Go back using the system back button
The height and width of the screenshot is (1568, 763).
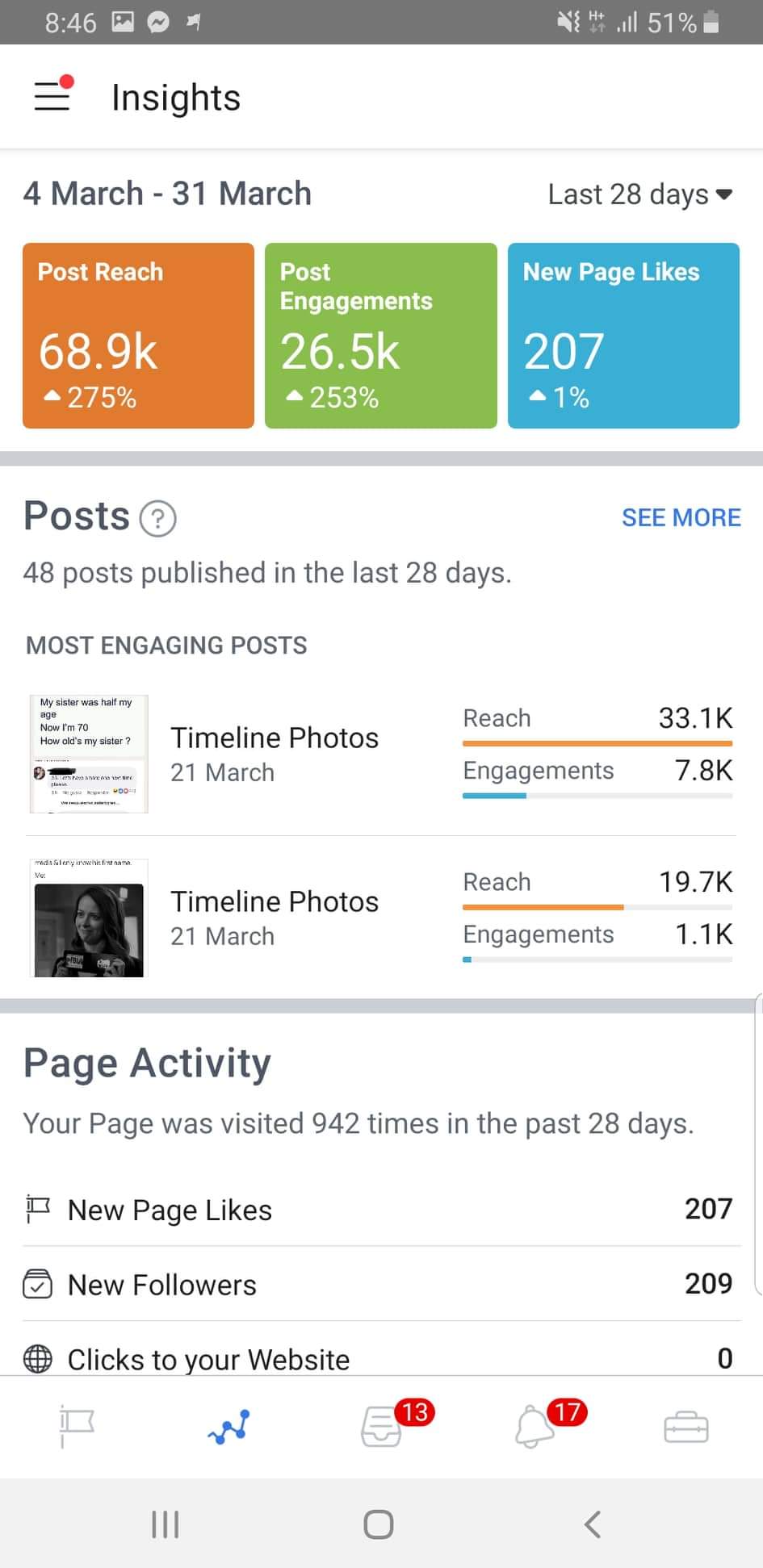pyautogui.click(x=593, y=1524)
